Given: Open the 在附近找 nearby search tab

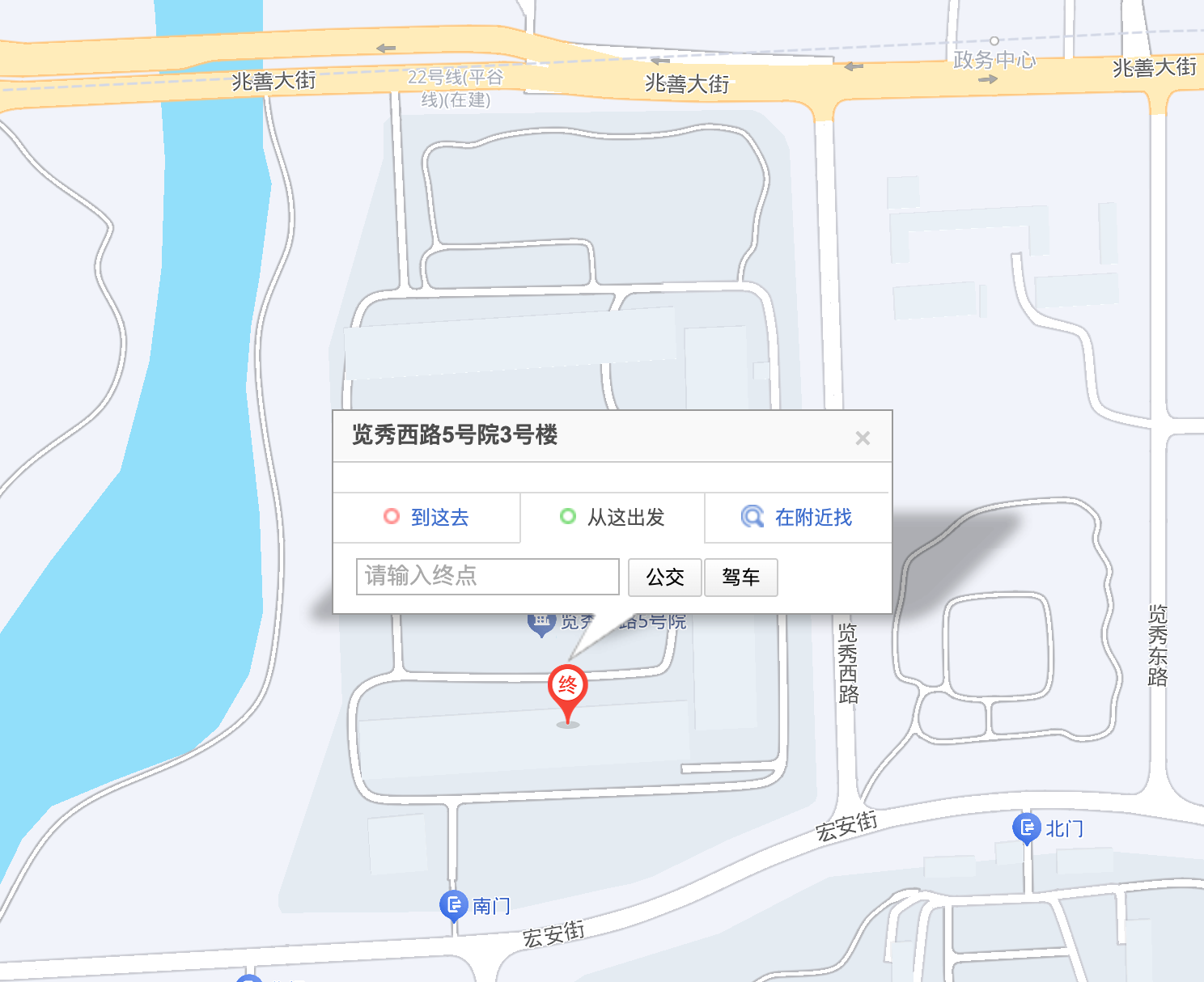Looking at the screenshot, I should coord(798,518).
